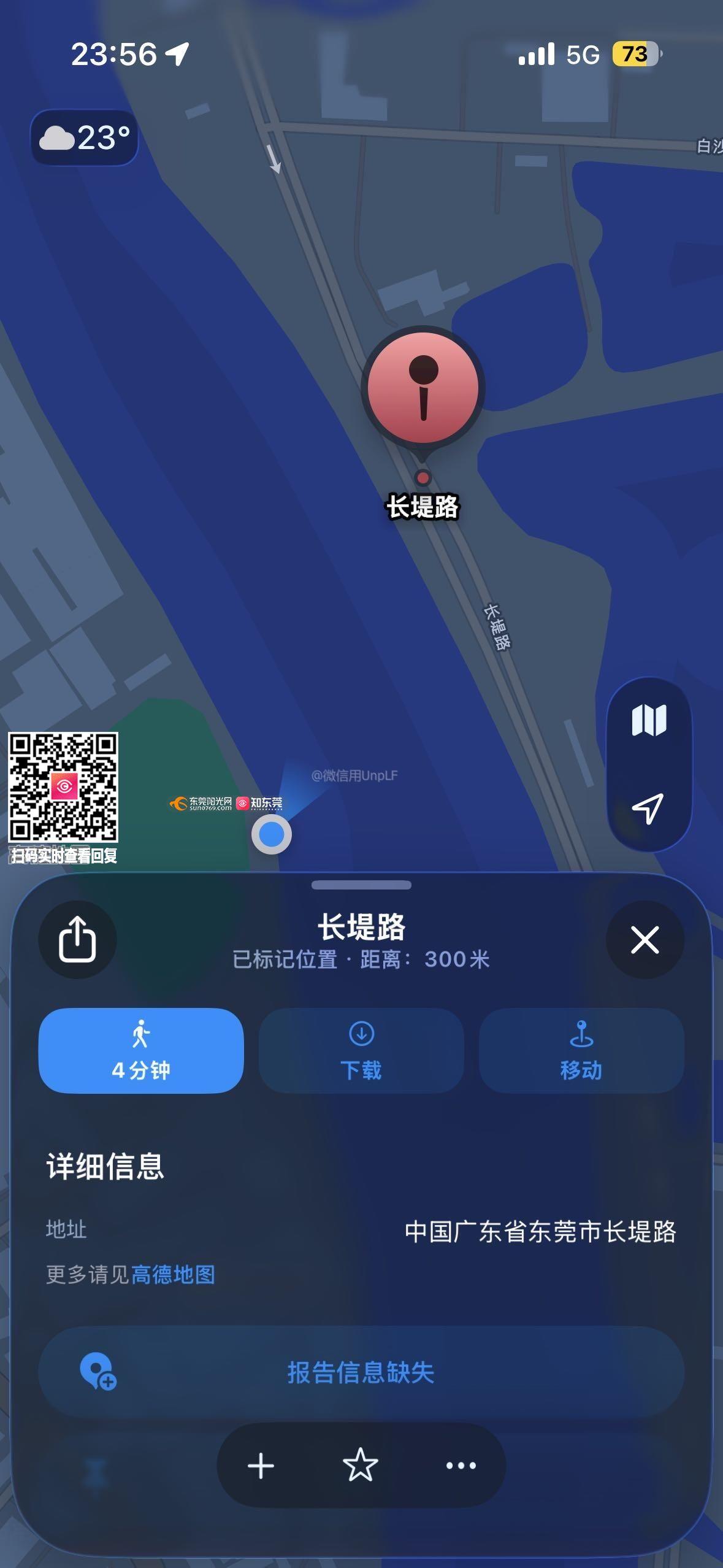Open the weather widget showing 23°
This screenshot has width=723, height=1568.
click(85, 138)
